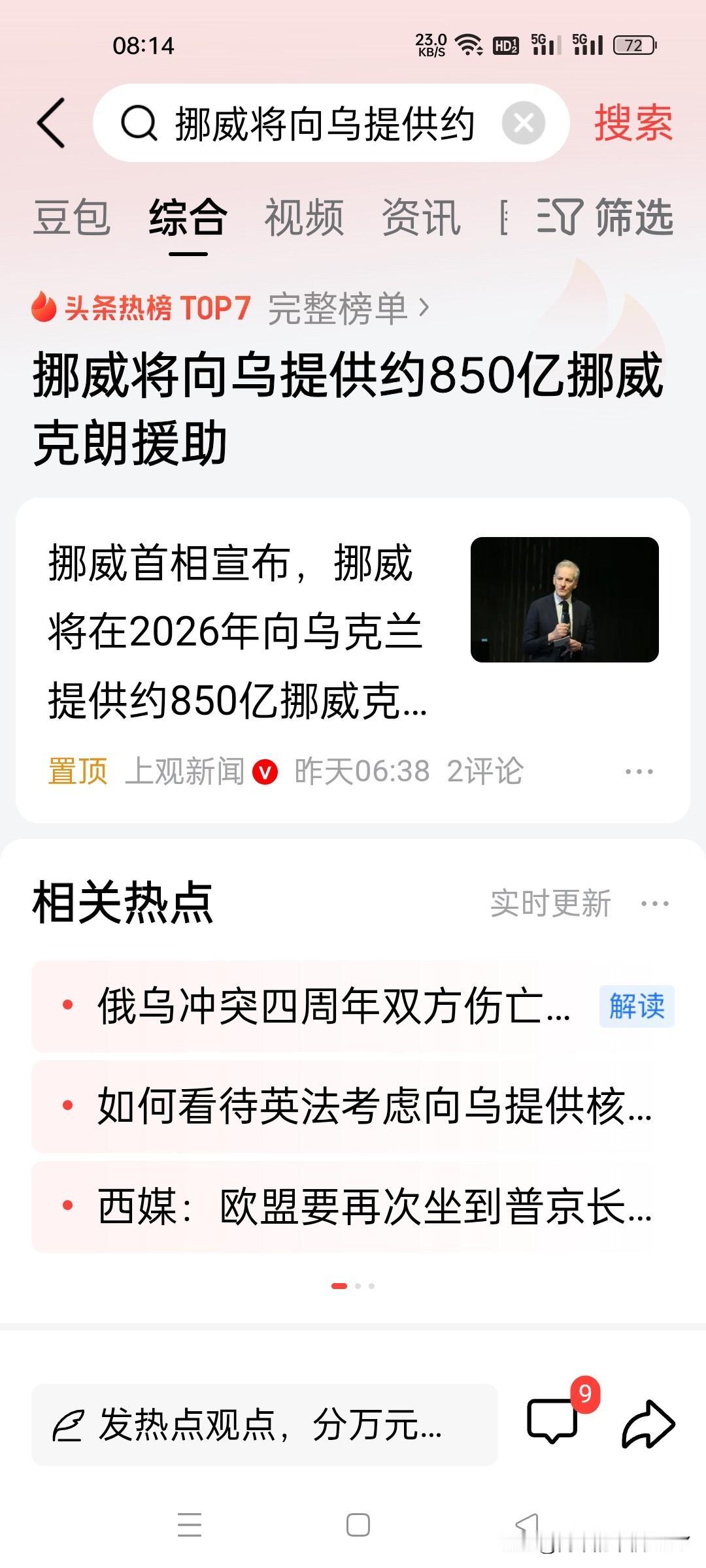Open the 筛选 filter options

coord(605,217)
